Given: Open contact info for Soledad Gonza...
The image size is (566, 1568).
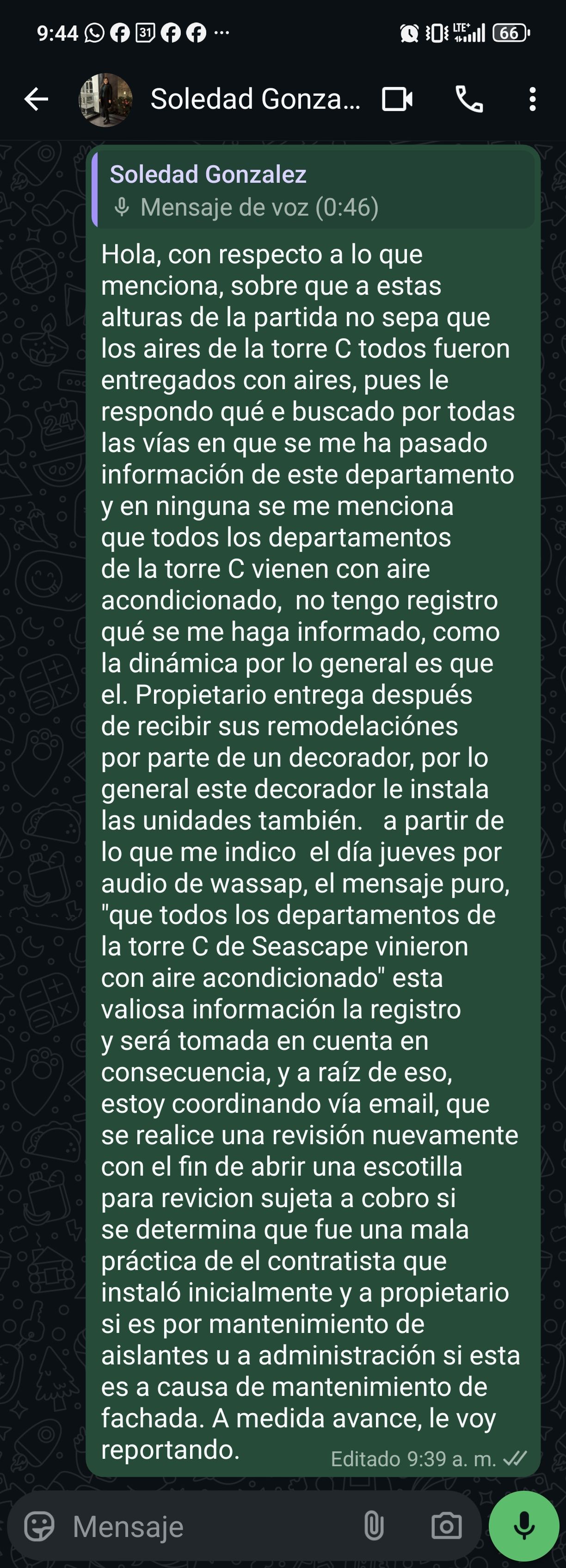Looking at the screenshot, I should click(255, 99).
